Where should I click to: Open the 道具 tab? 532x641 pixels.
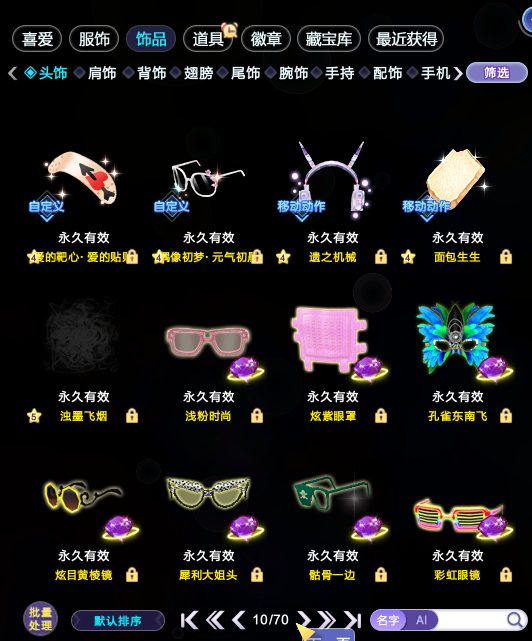[208, 39]
